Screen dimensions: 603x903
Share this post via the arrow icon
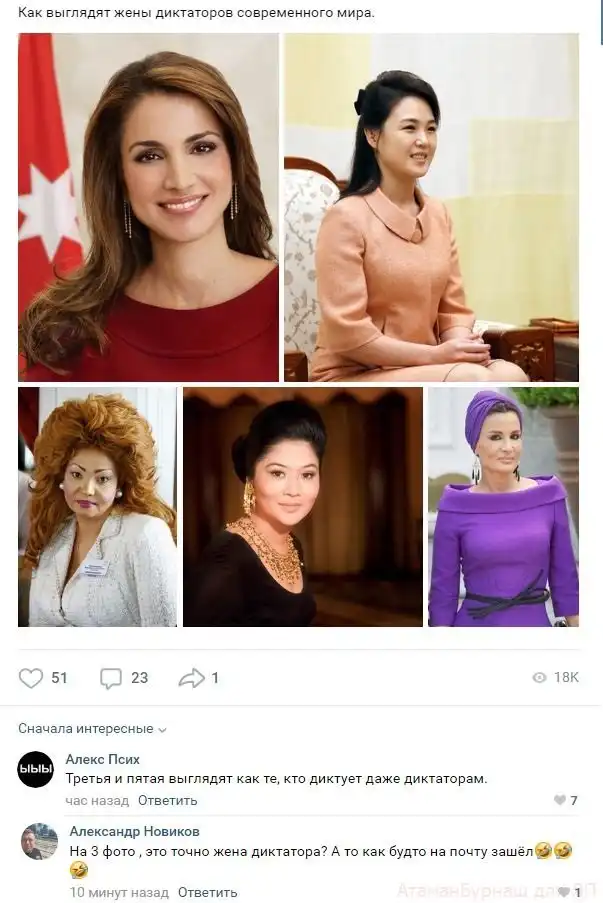click(x=191, y=678)
